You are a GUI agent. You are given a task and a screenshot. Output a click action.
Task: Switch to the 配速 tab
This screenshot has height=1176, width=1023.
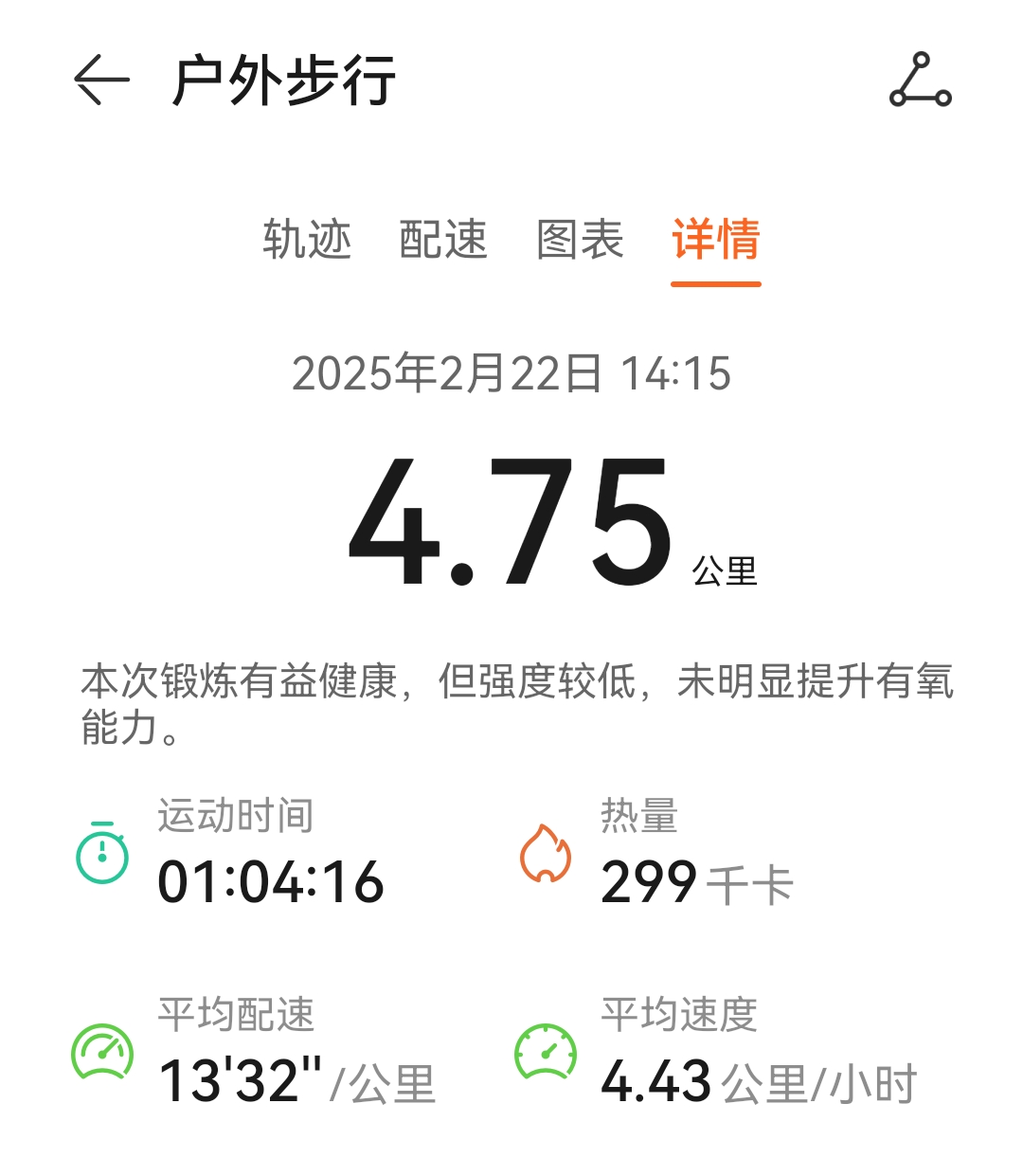point(443,239)
